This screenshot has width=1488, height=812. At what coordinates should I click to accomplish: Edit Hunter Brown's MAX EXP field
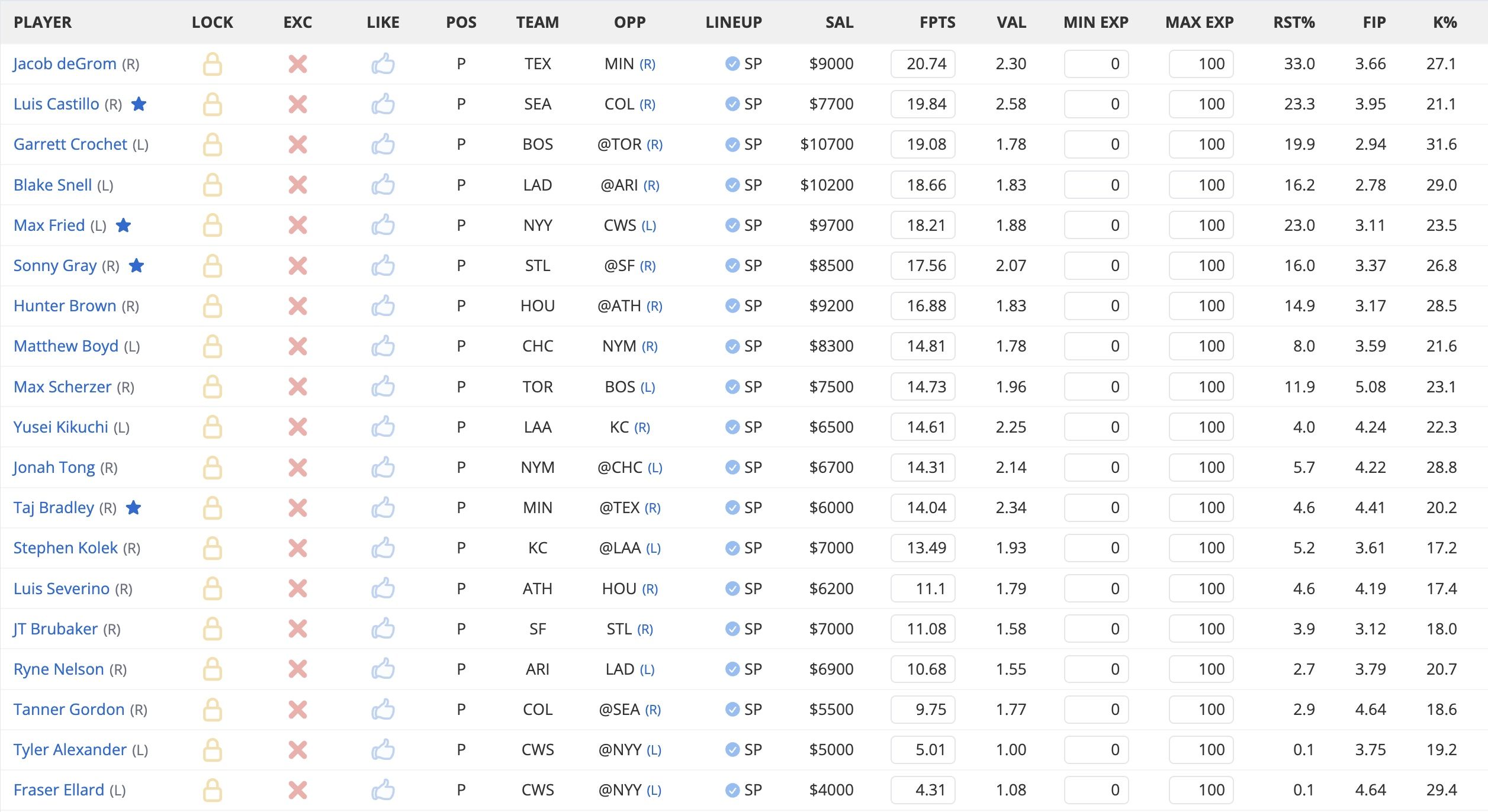(x=1201, y=306)
